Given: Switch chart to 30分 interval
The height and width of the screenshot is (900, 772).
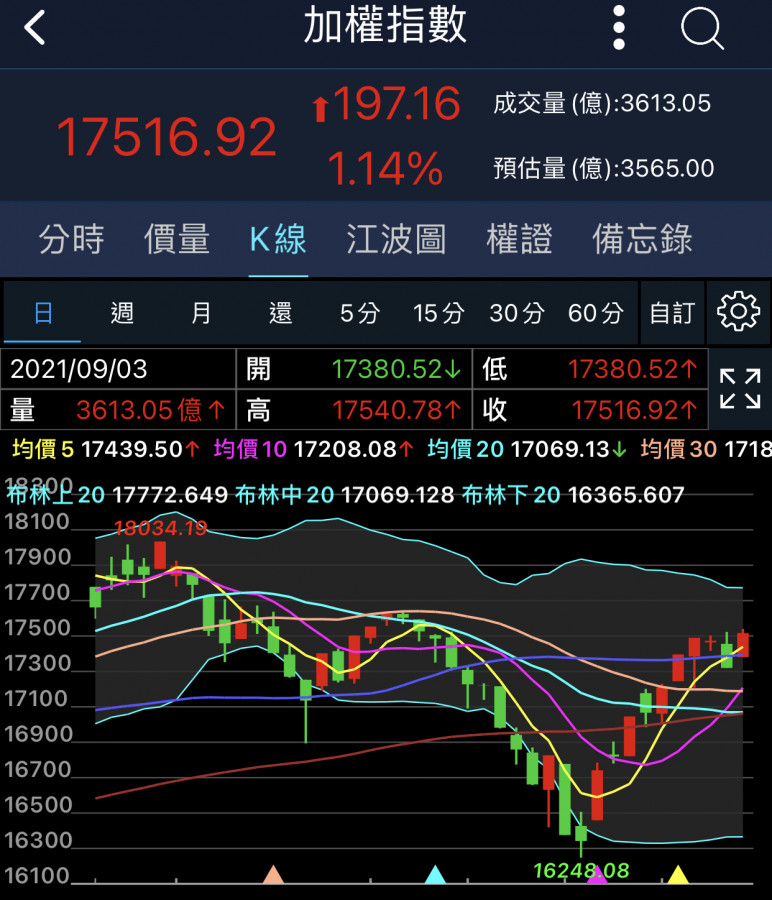Looking at the screenshot, I should point(517,313).
